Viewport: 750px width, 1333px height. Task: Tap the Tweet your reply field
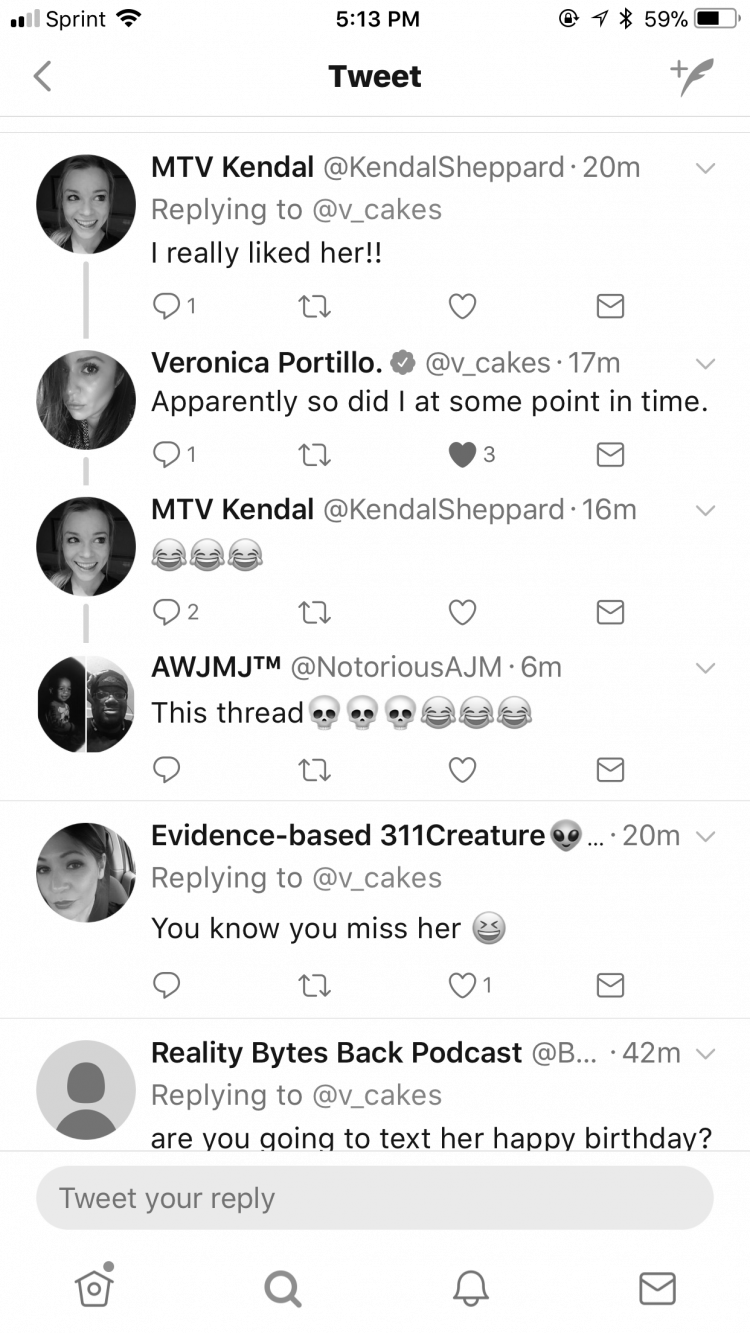point(375,1198)
